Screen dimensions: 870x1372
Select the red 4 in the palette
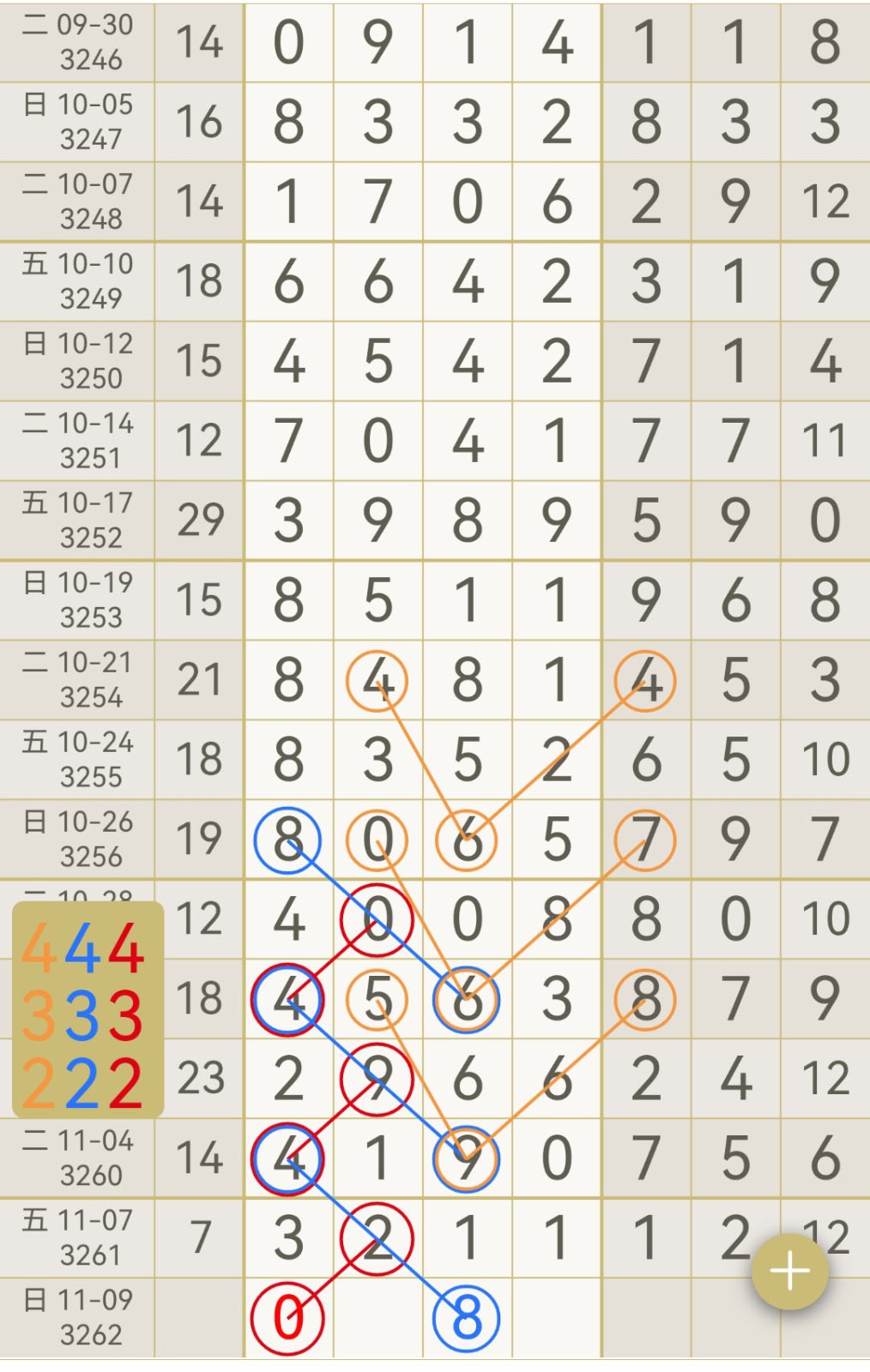pos(127,950)
